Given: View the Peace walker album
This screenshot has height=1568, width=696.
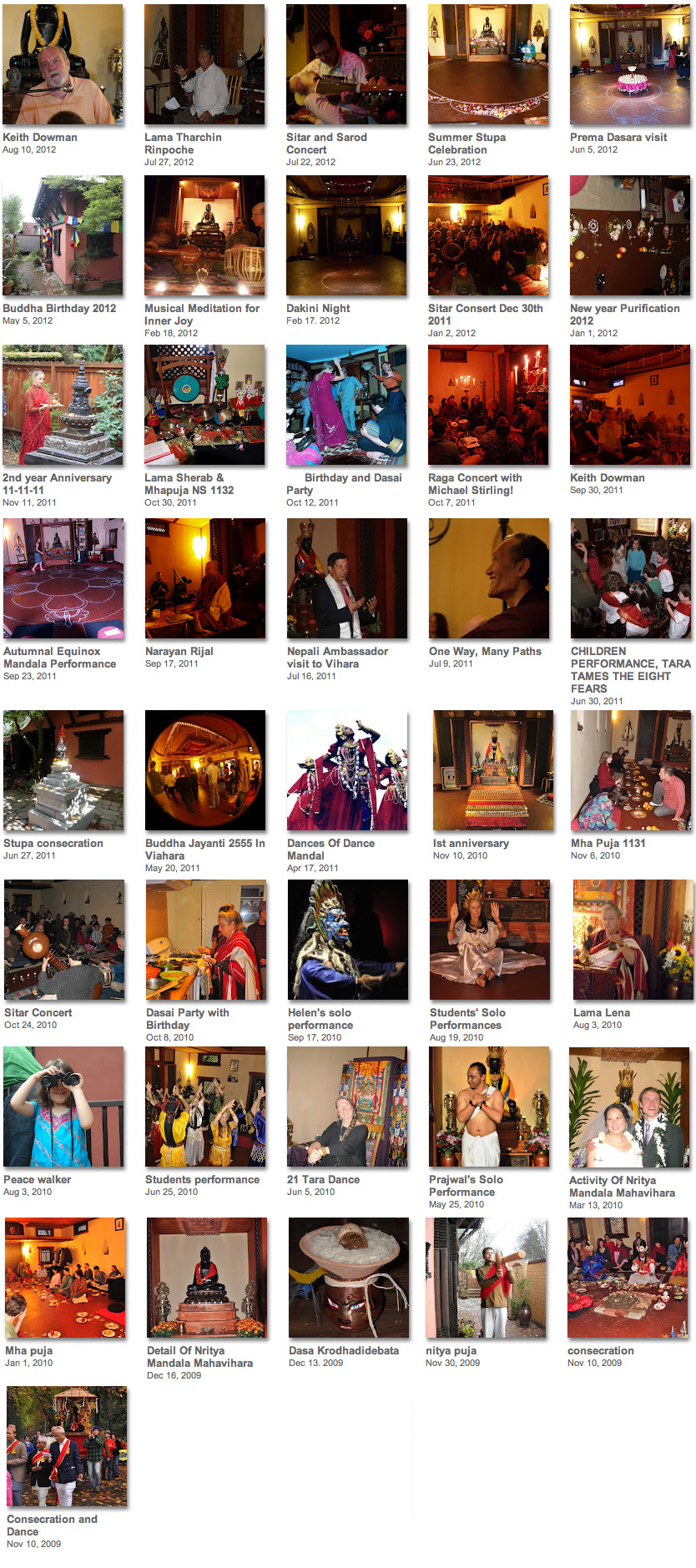Looking at the screenshot, I should (x=63, y=1107).
